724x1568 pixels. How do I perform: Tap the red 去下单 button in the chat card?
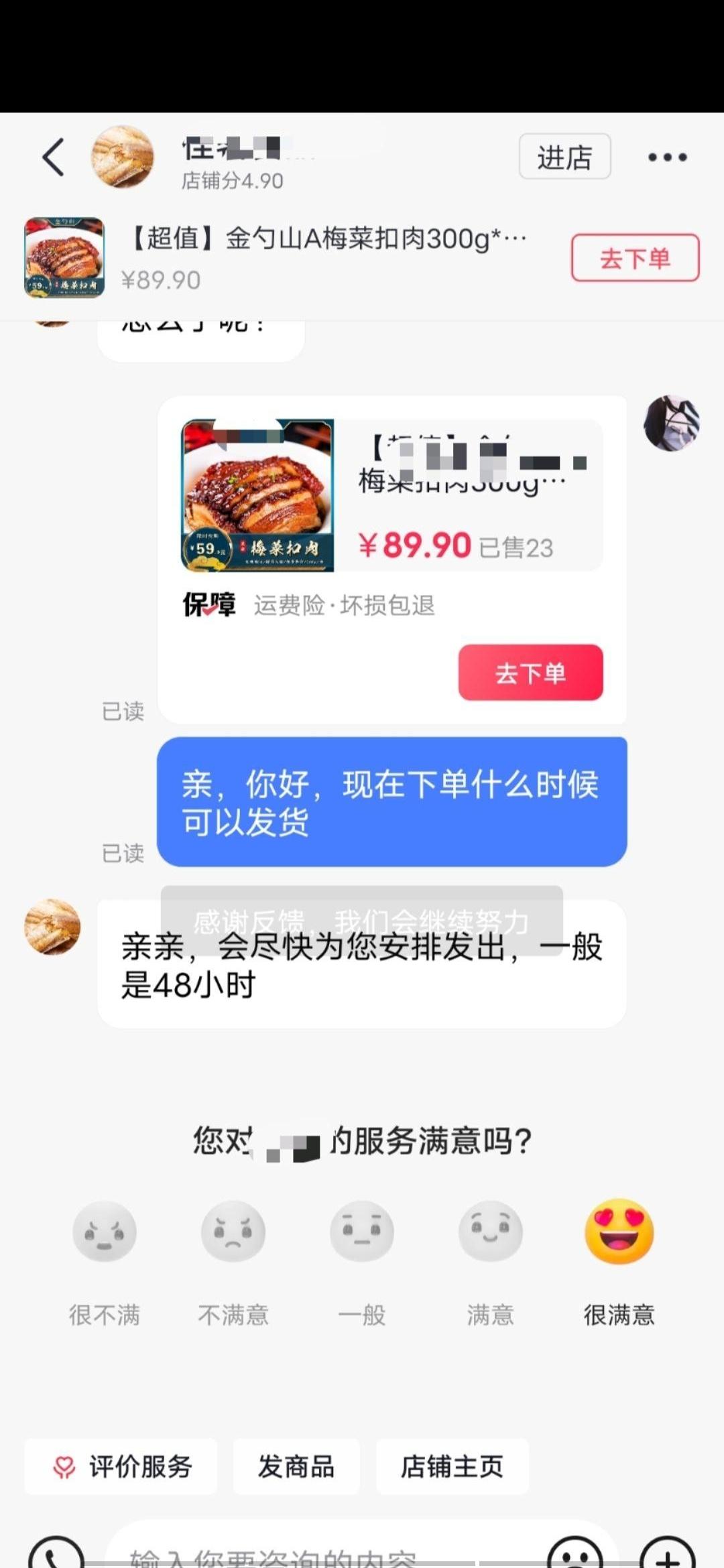pos(530,673)
